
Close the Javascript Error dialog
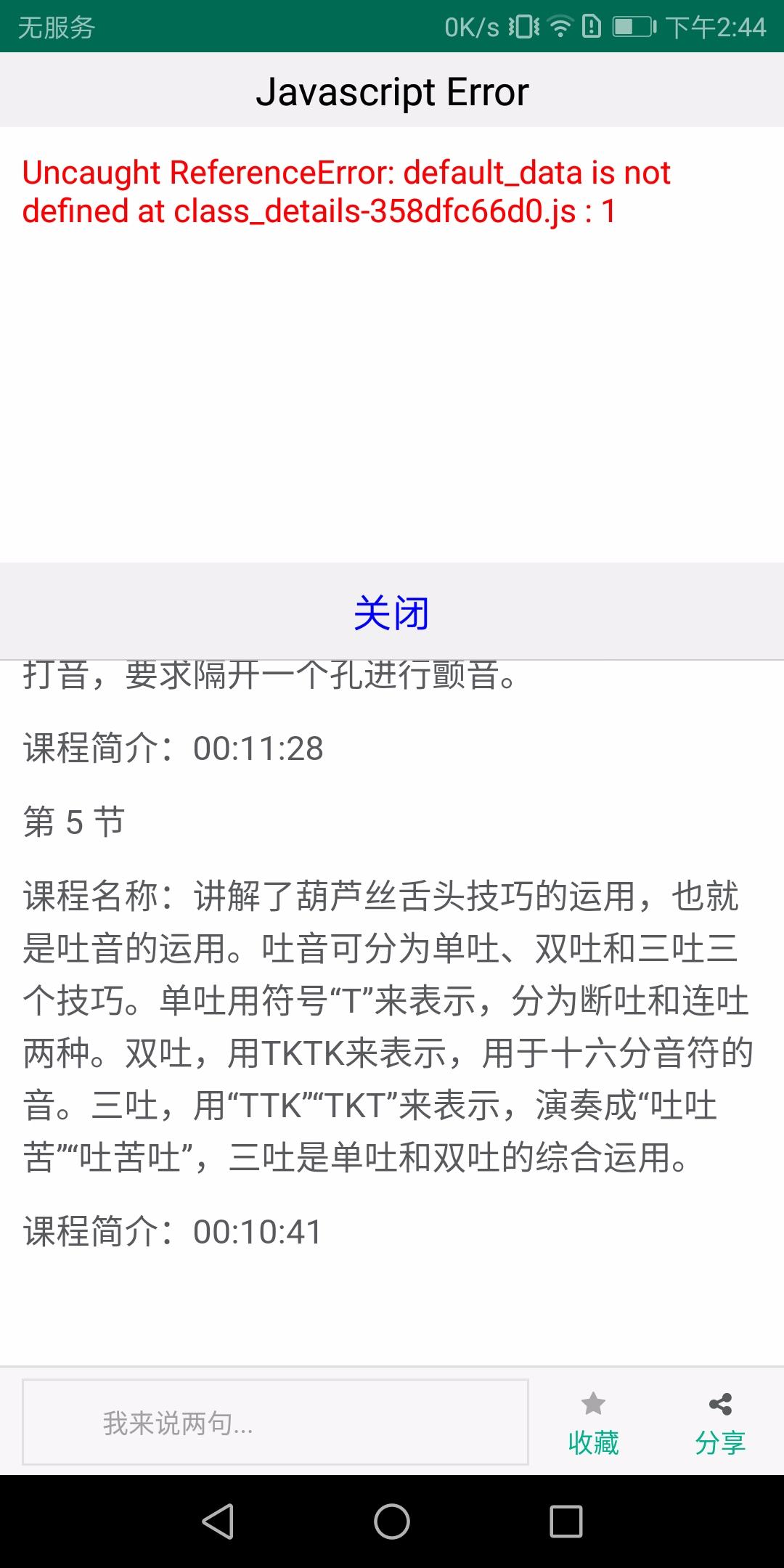pos(391,612)
